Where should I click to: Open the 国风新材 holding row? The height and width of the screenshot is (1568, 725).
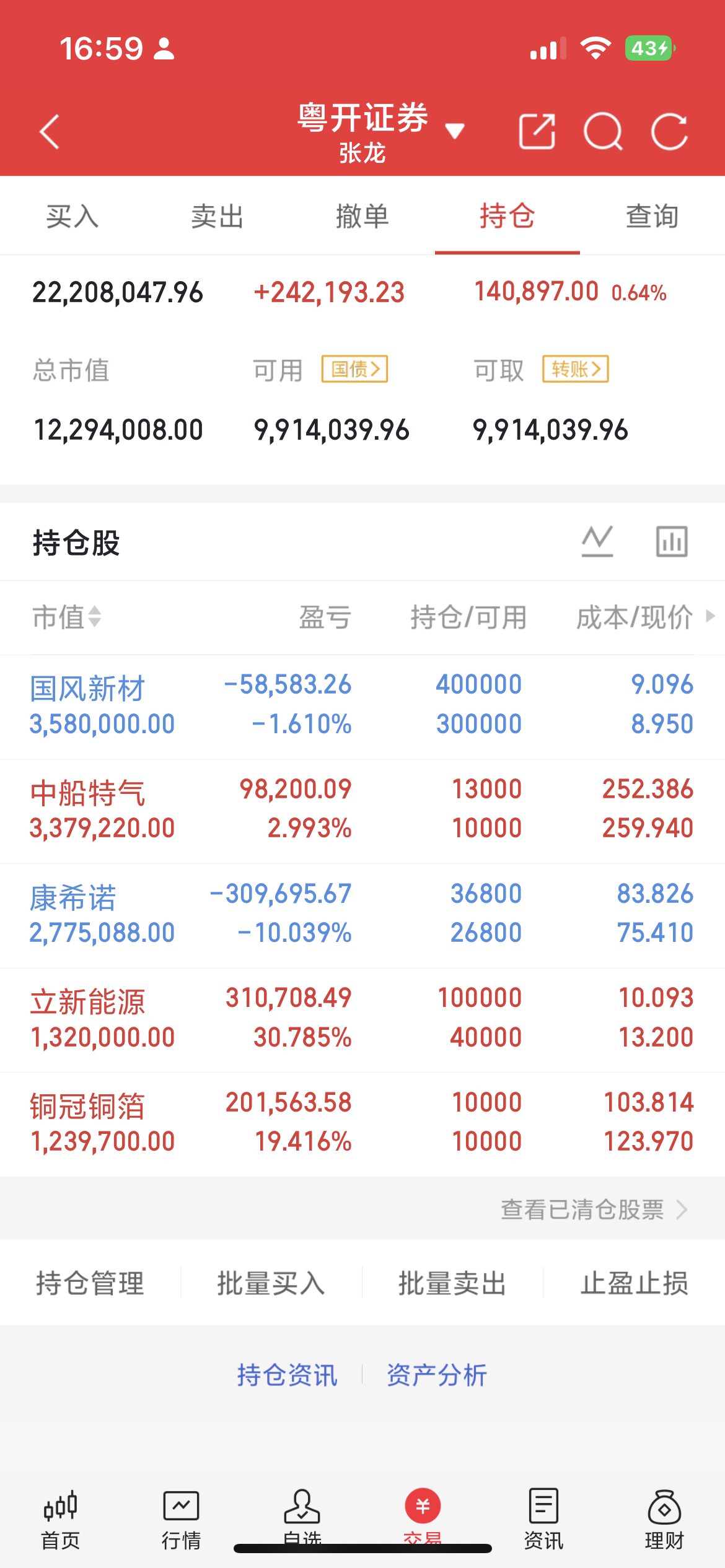(x=362, y=707)
